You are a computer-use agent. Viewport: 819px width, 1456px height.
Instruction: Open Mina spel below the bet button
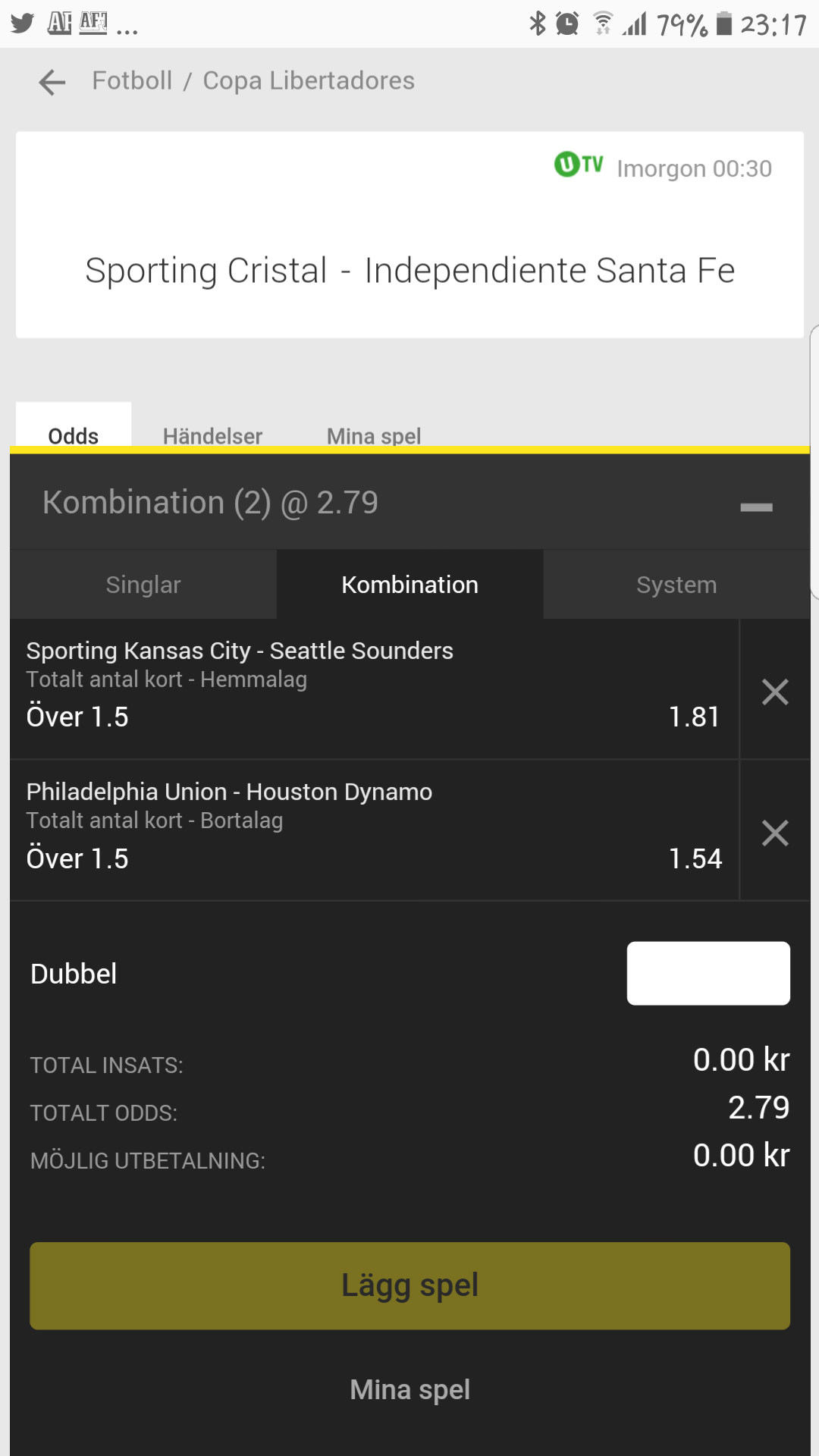pyautogui.click(x=410, y=1389)
